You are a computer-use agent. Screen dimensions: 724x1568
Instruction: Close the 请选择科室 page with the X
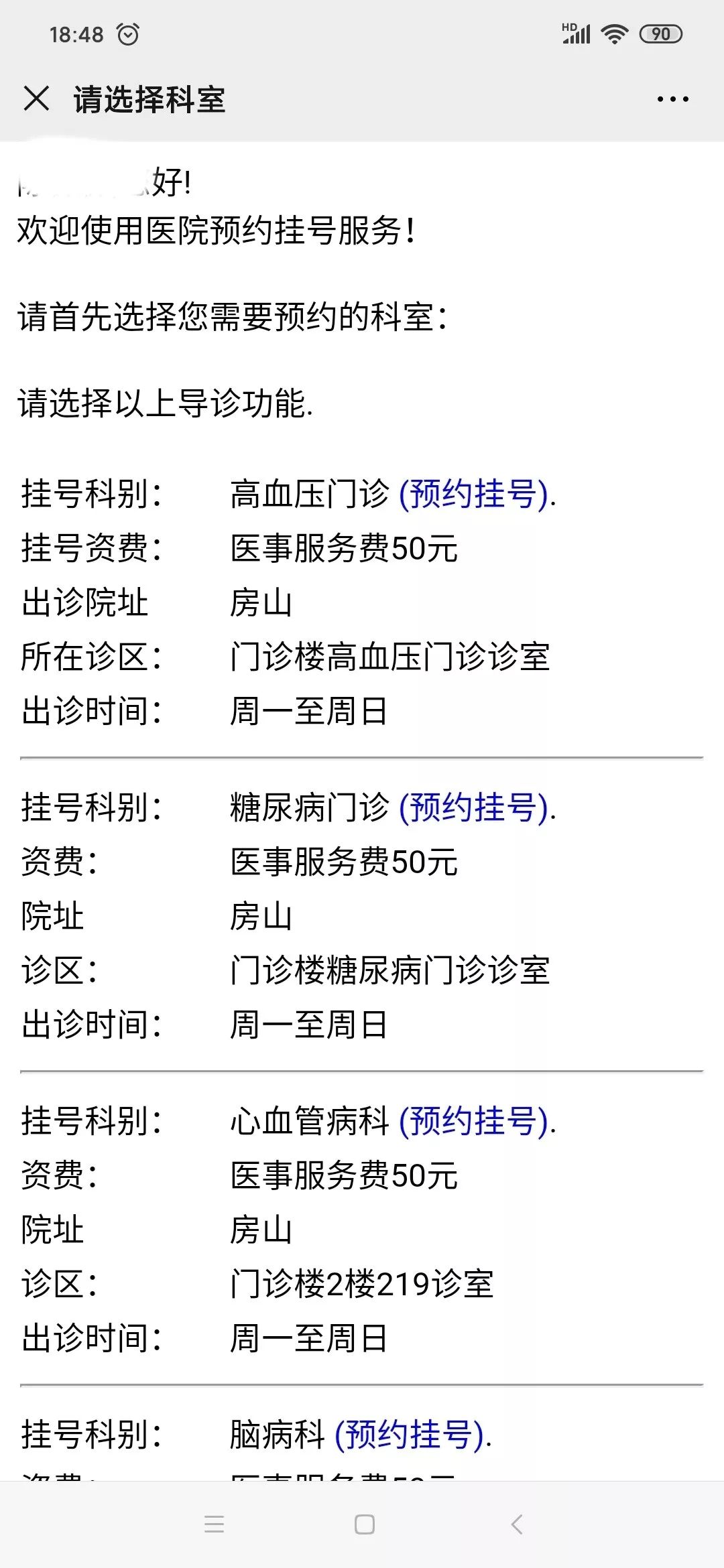point(37,99)
